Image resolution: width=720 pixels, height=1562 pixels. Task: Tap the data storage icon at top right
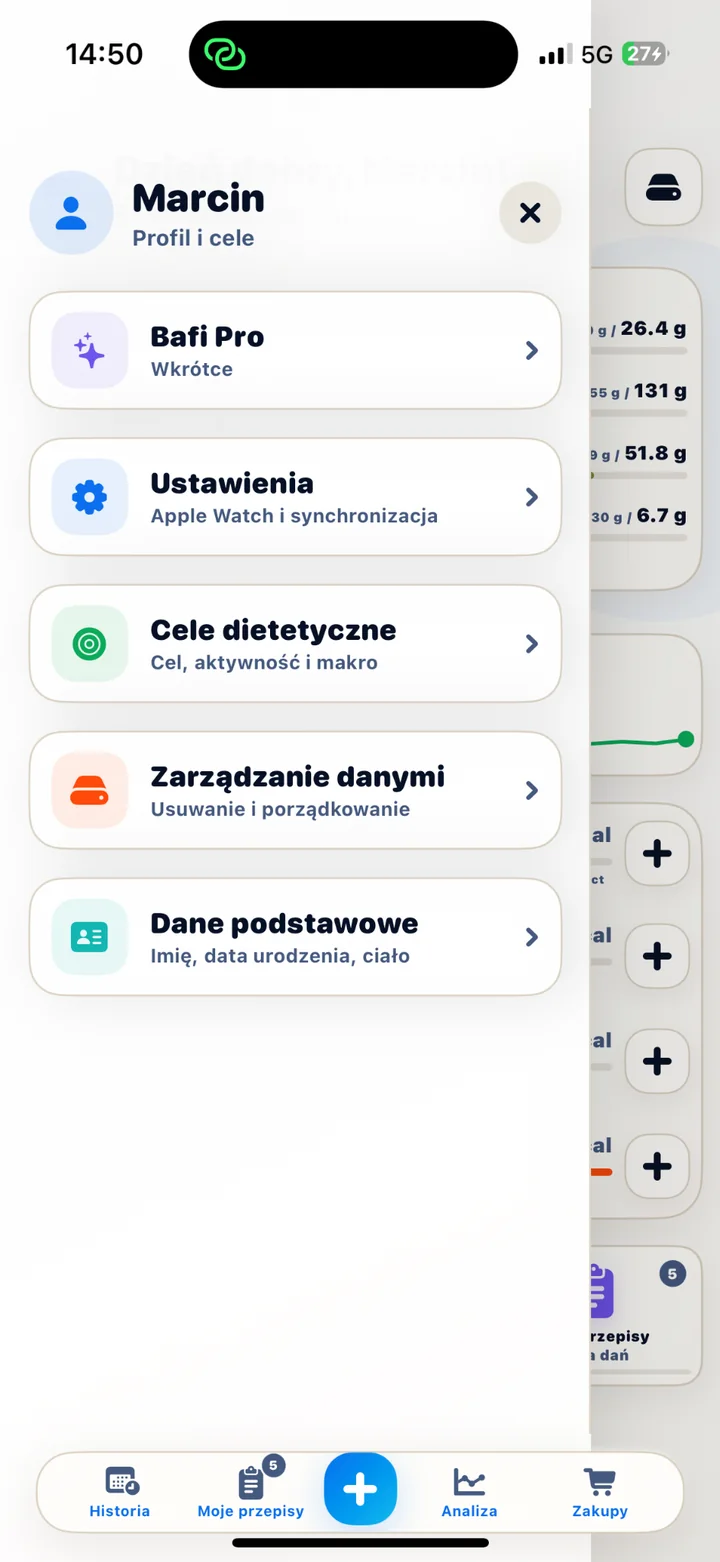(663, 188)
